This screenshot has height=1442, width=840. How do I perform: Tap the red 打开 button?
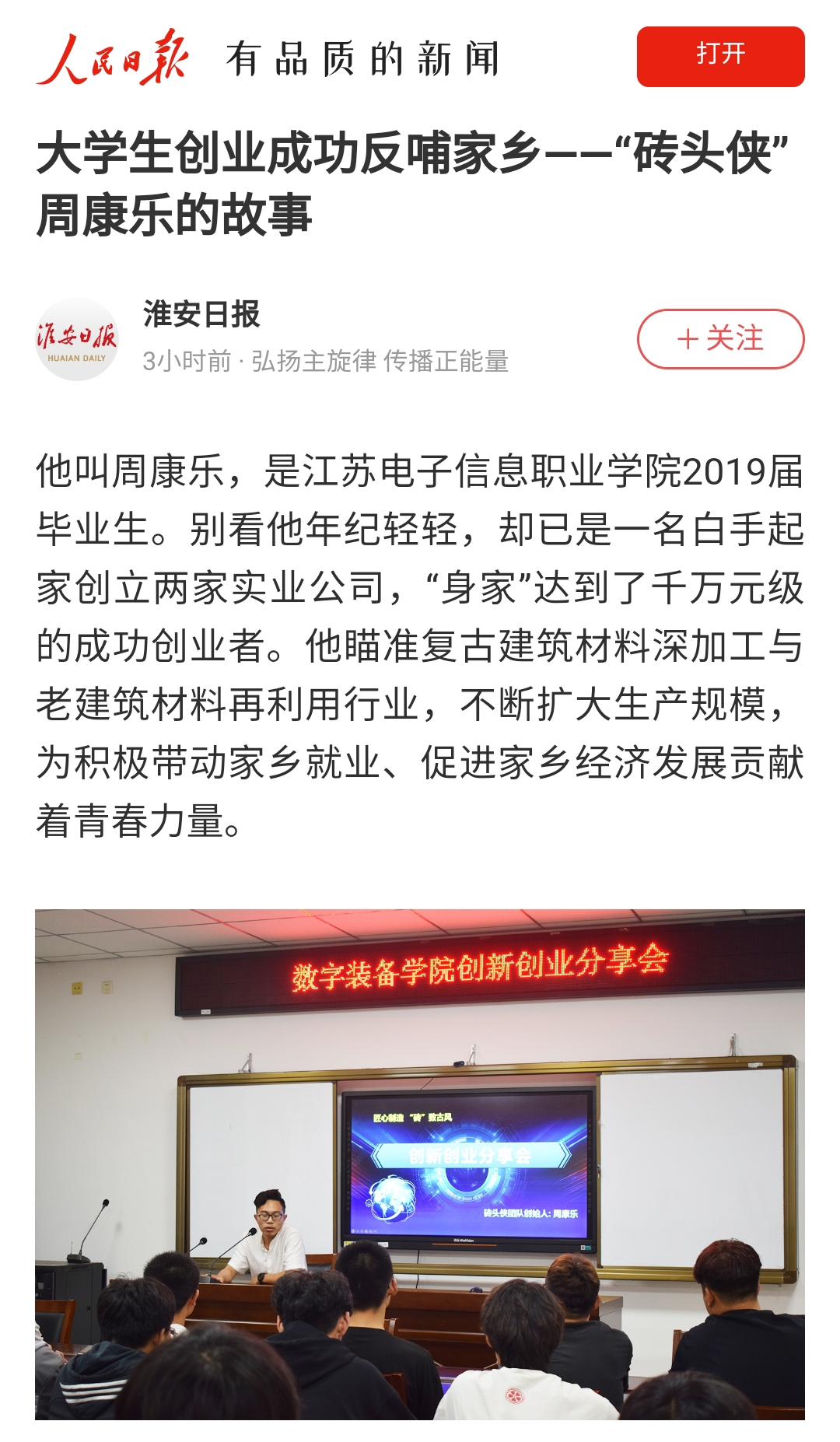point(720,57)
